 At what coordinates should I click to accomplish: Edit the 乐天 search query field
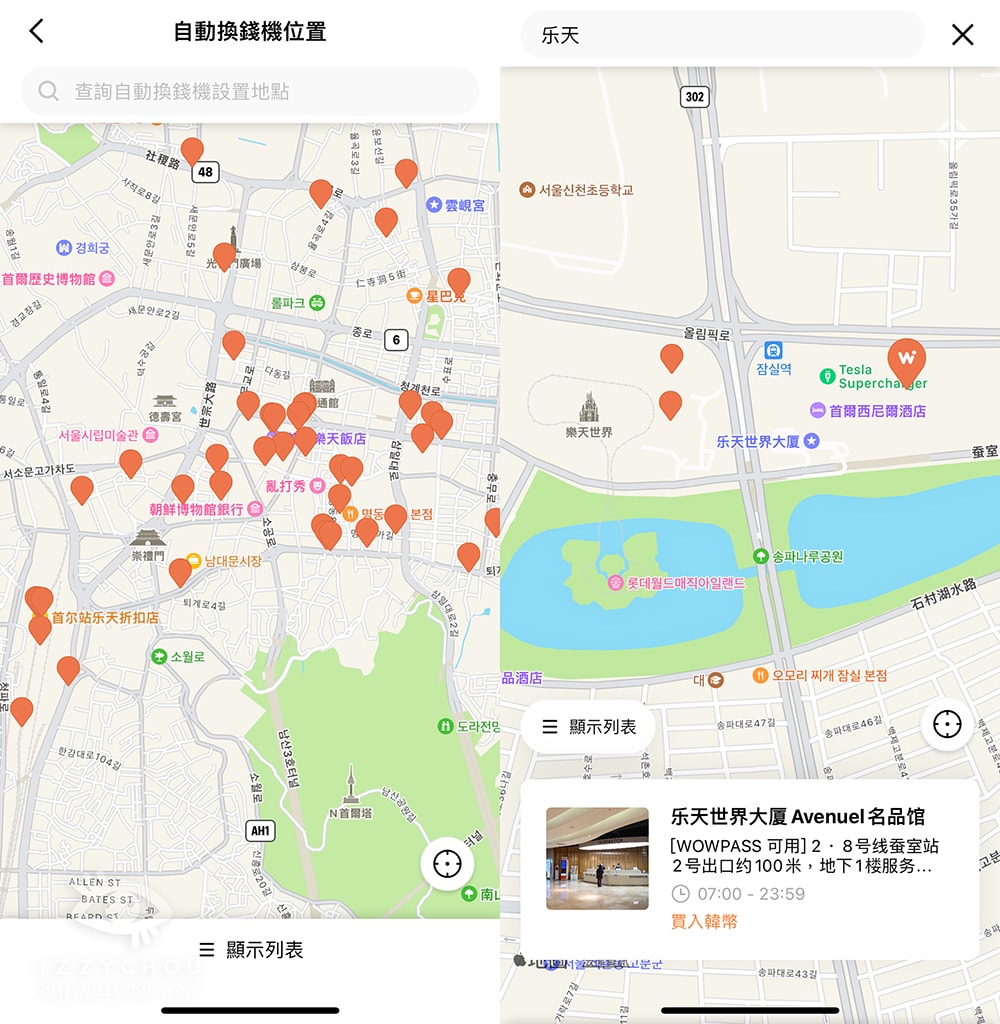coord(722,36)
